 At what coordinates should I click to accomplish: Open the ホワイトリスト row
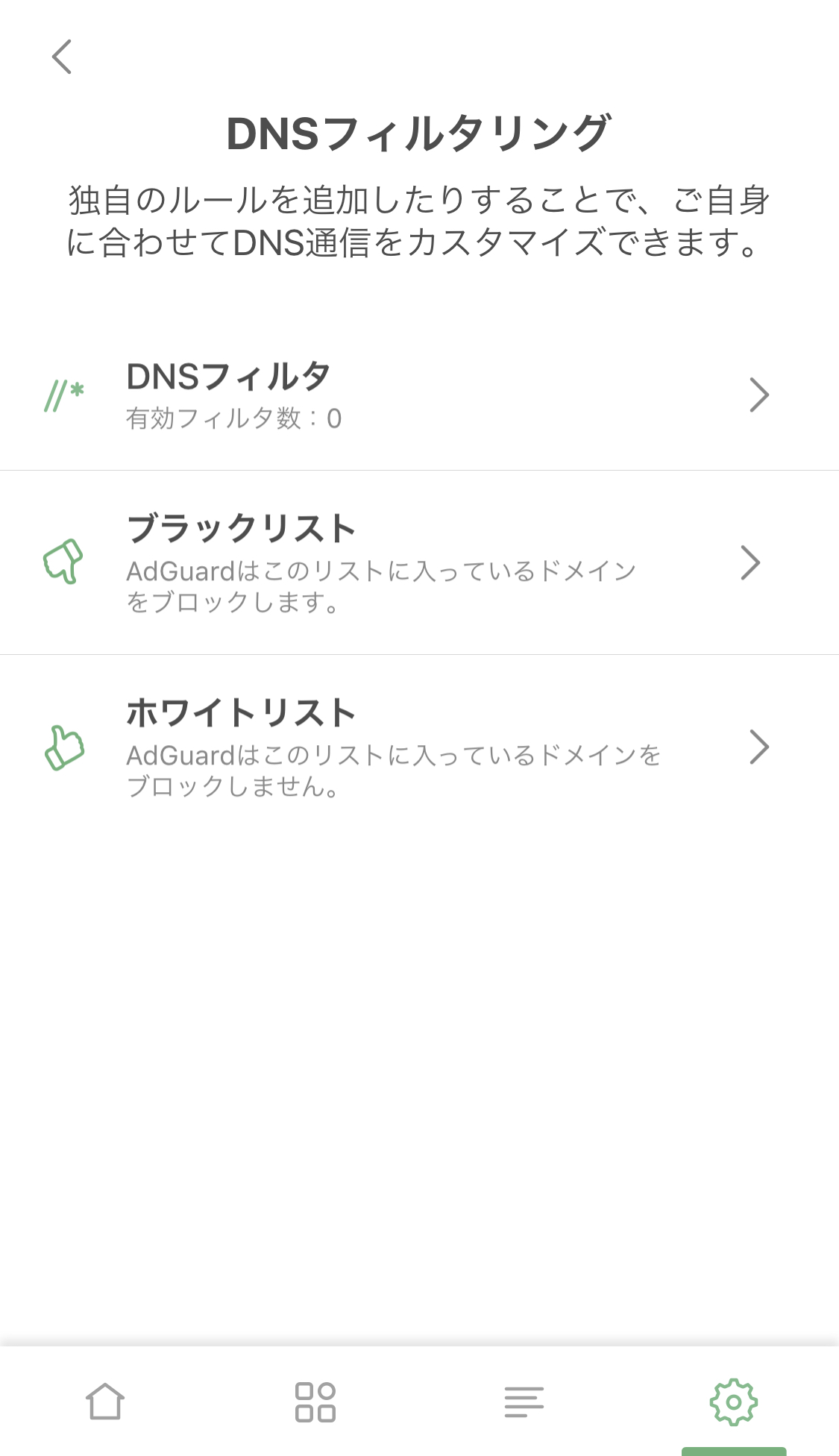(x=419, y=747)
